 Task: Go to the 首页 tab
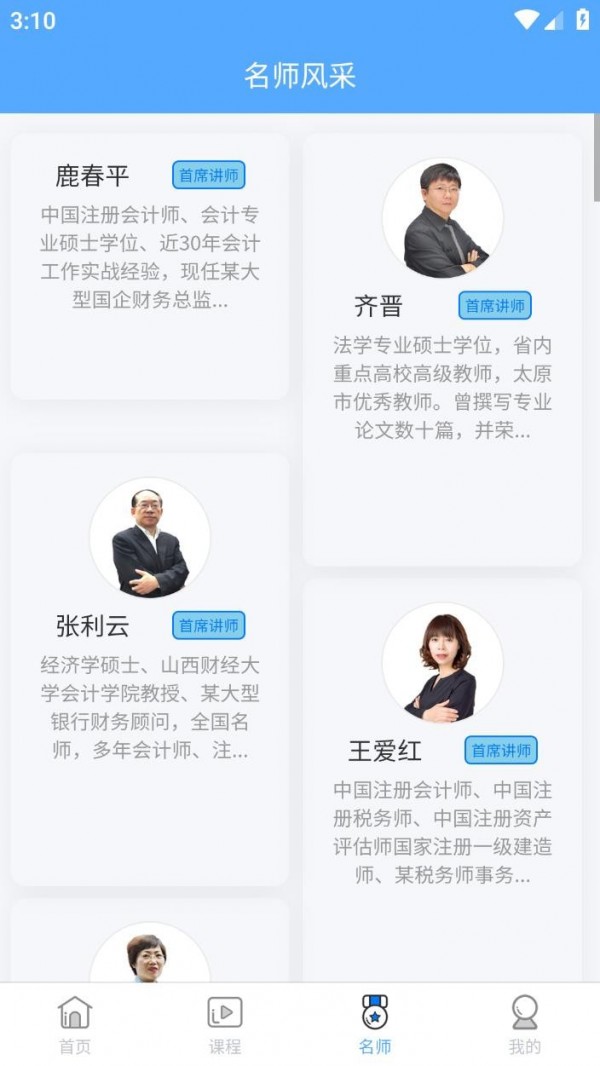[x=75, y=1025]
